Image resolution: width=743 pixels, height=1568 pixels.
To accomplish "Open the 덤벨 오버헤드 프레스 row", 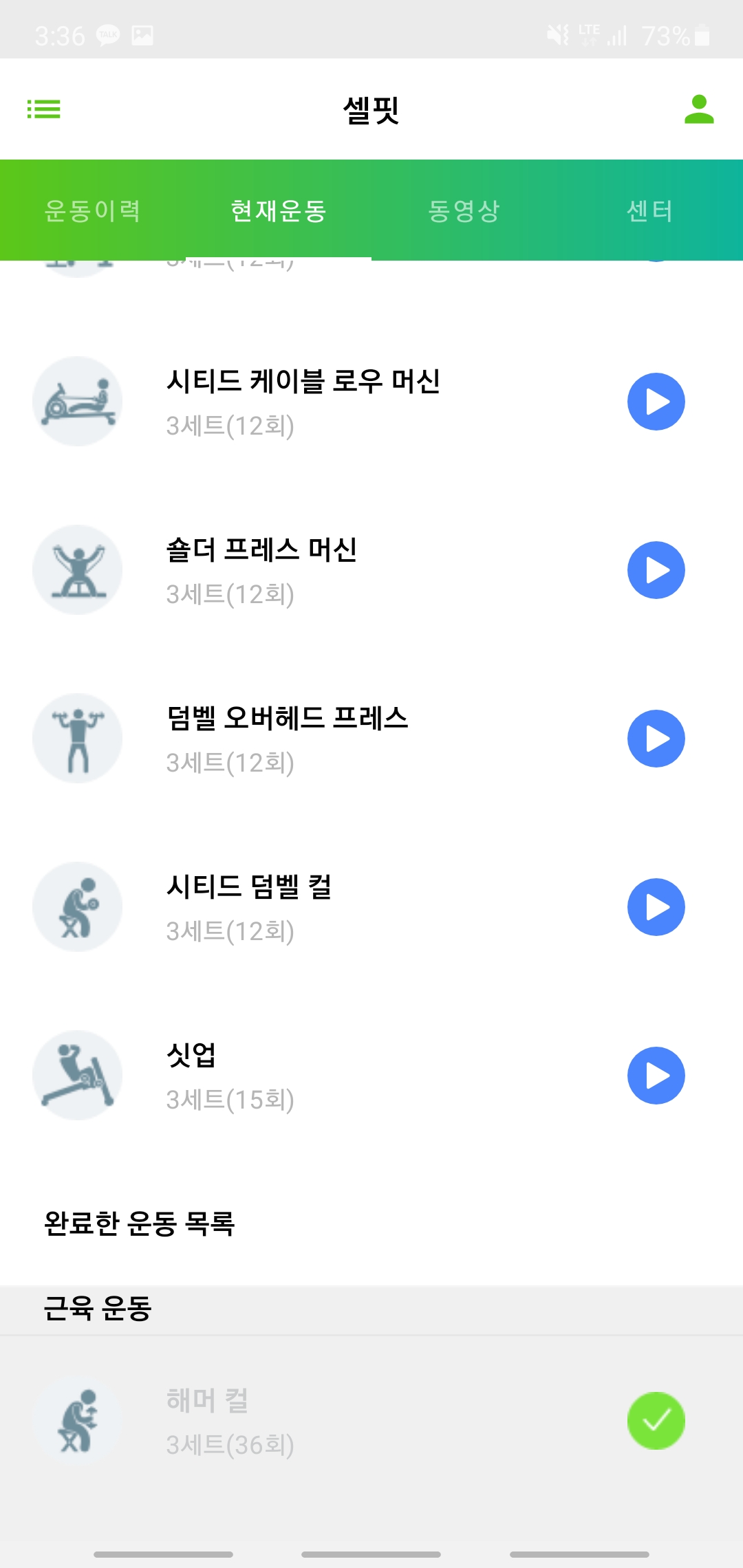I will [x=371, y=739].
